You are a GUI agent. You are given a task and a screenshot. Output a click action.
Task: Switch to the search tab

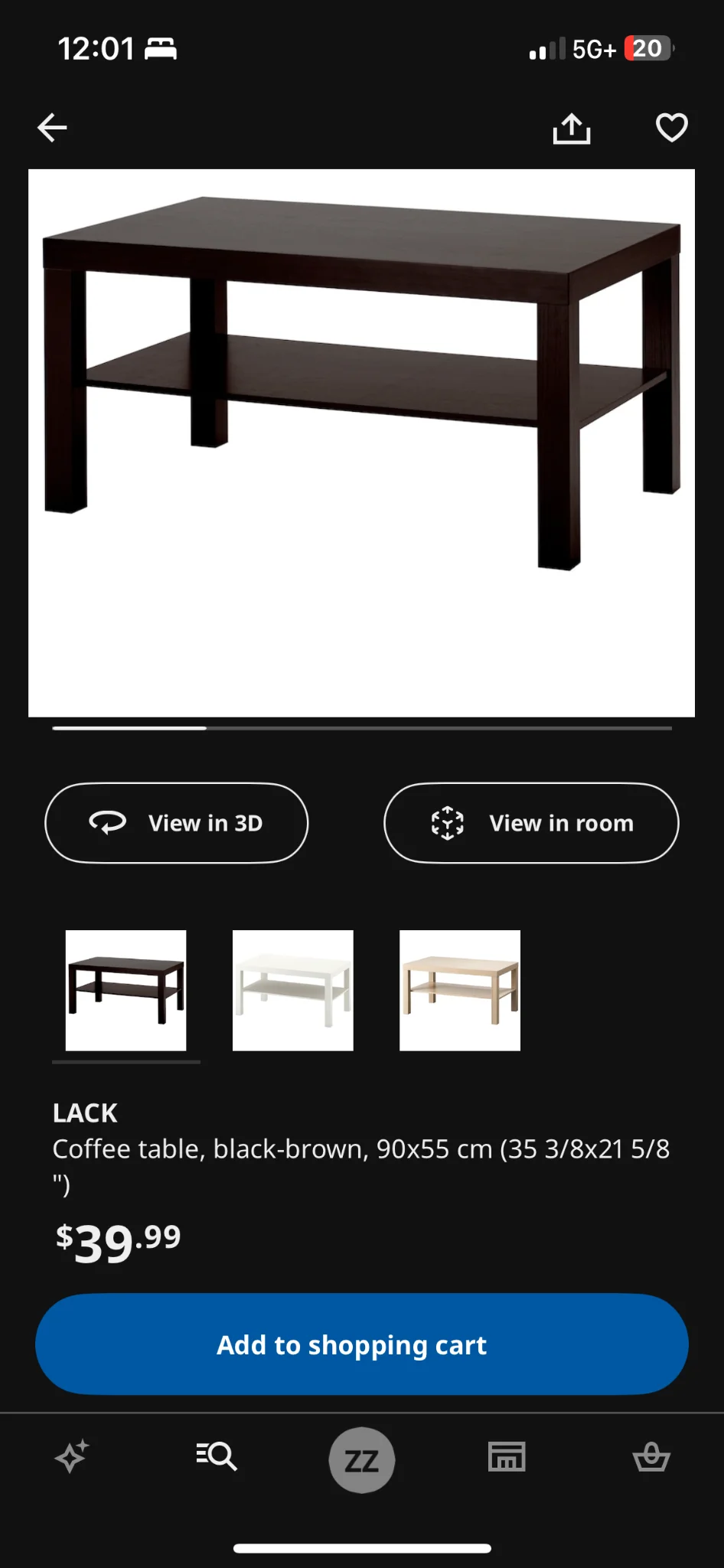click(x=217, y=1456)
